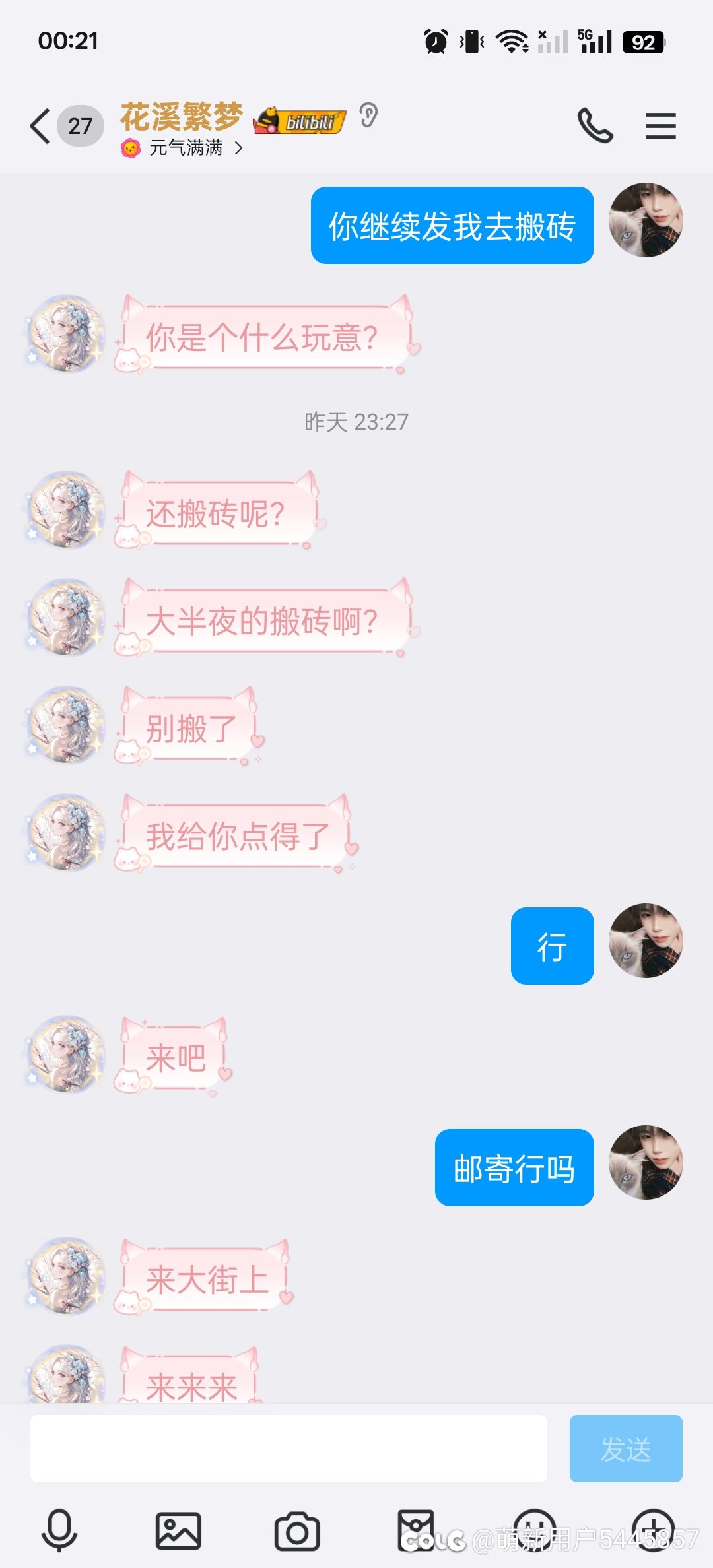
Task: Record a voice message with the microphone
Action: click(59, 1530)
